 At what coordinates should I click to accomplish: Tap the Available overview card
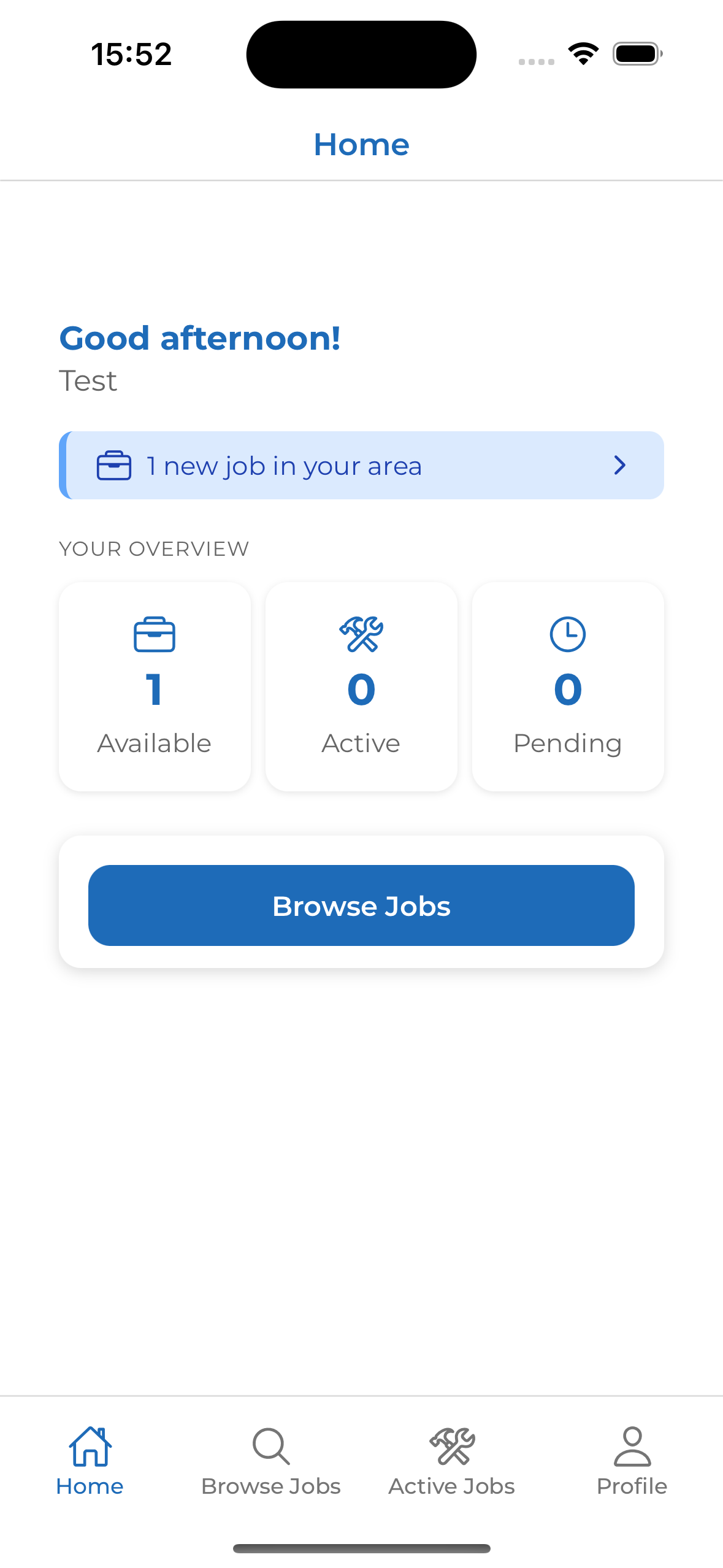tap(154, 686)
